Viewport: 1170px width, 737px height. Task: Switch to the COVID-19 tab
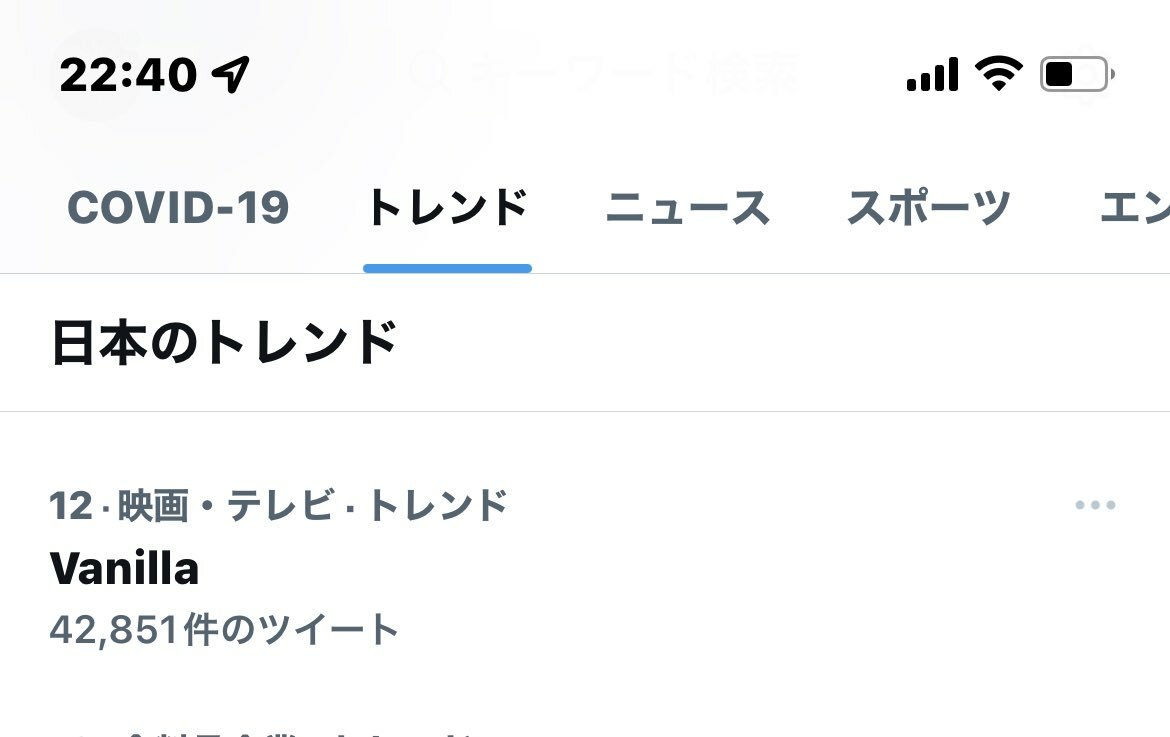click(178, 208)
